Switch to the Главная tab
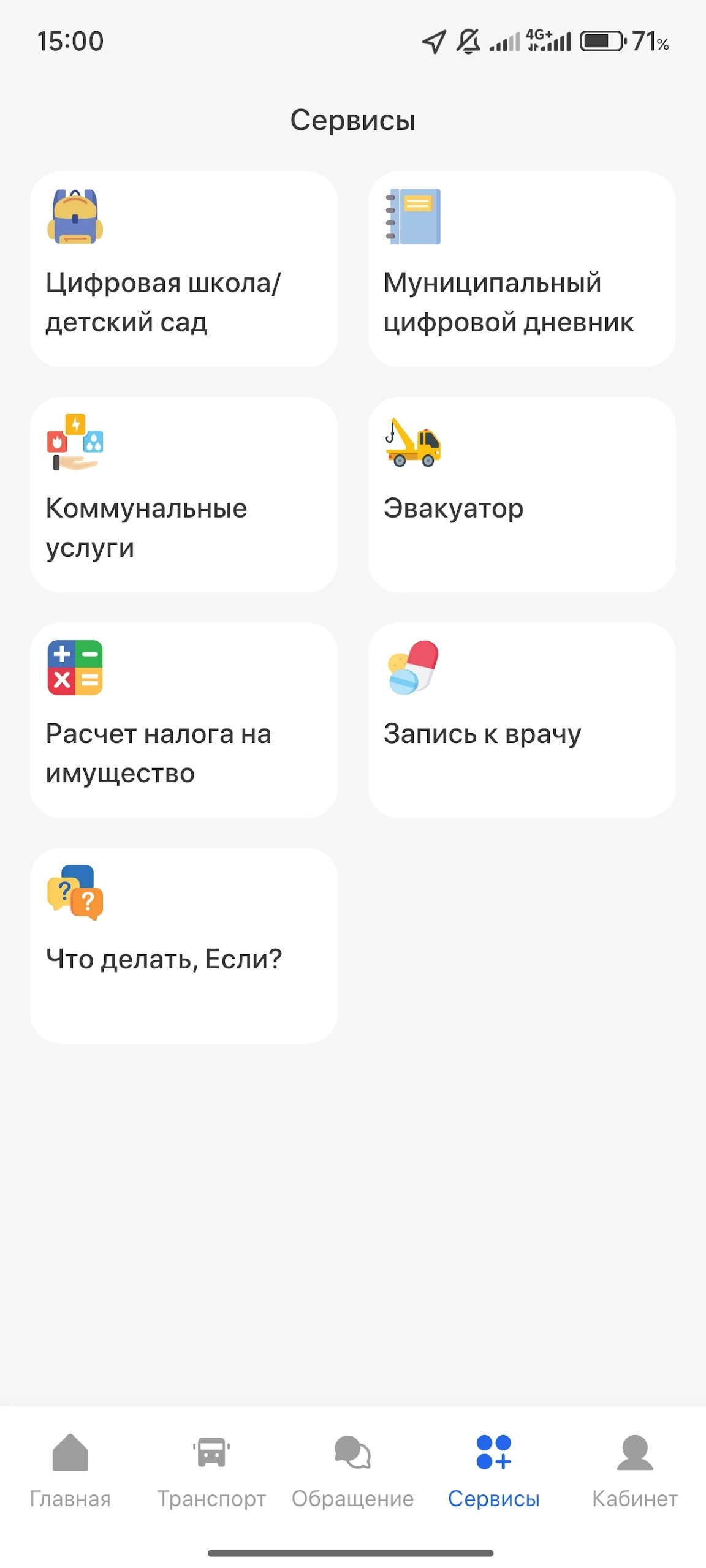706x1568 pixels. click(x=70, y=1470)
